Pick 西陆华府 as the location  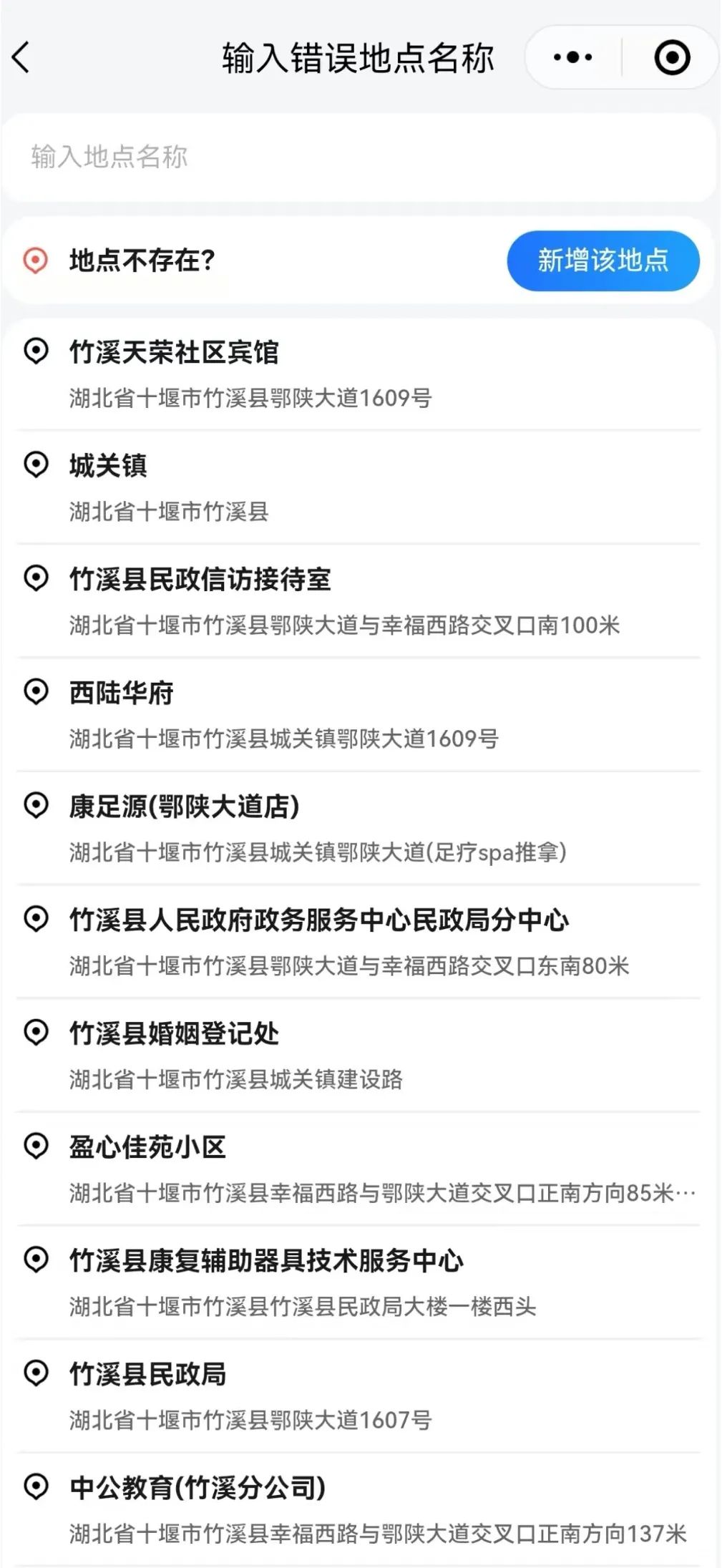point(359,715)
